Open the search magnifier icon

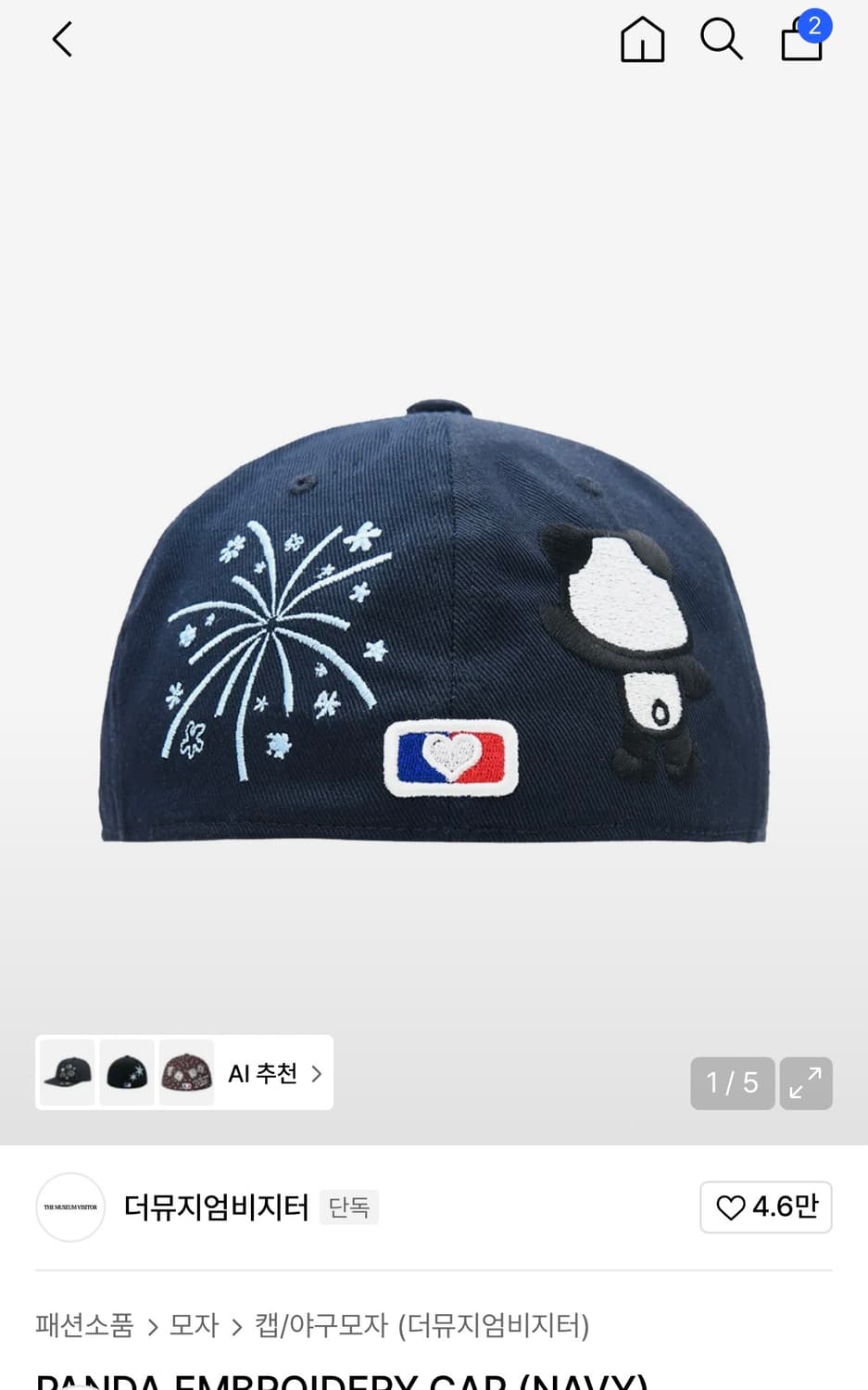tap(721, 40)
